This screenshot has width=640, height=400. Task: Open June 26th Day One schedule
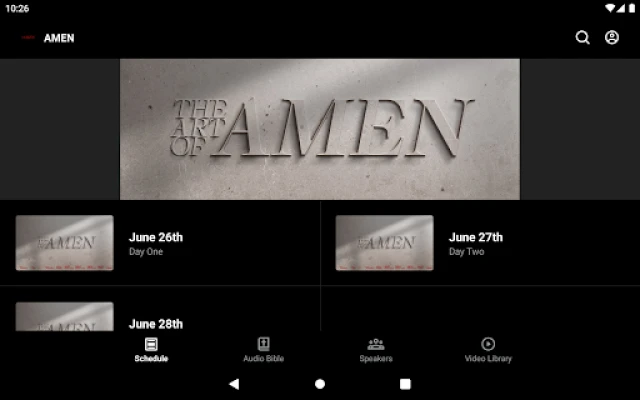pyautogui.click(x=160, y=243)
